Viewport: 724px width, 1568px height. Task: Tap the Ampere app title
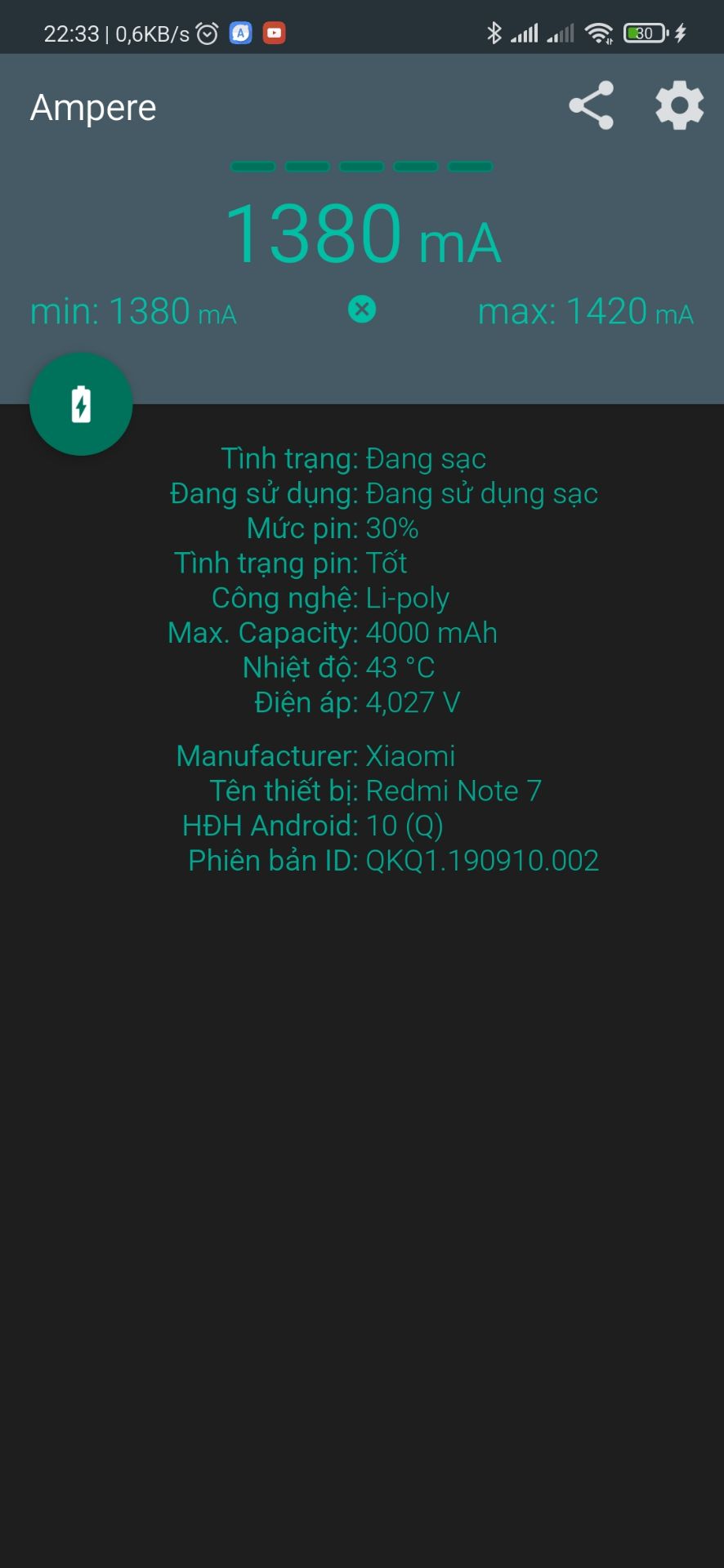click(92, 106)
